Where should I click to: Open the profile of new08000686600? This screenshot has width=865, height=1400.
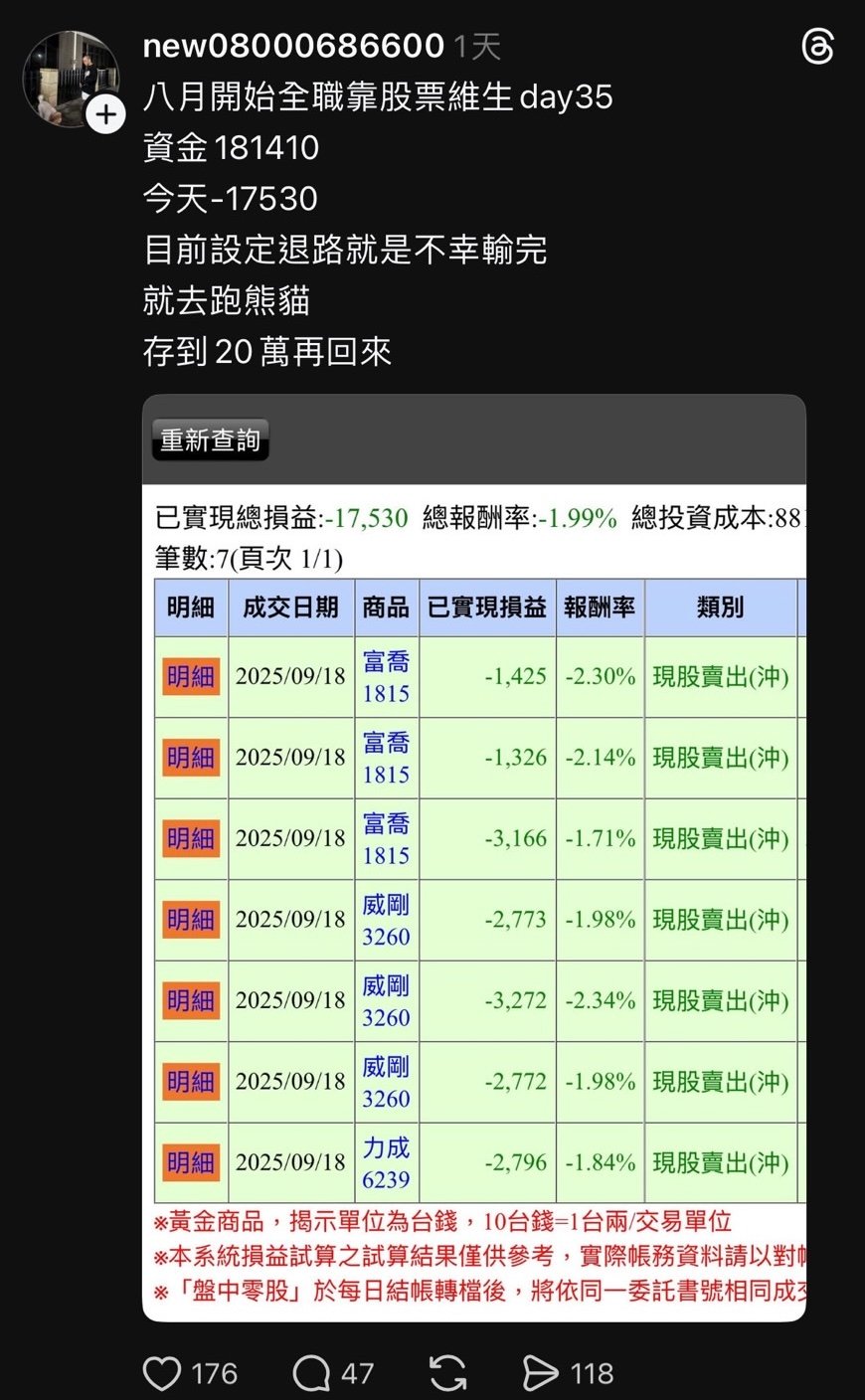(292, 45)
